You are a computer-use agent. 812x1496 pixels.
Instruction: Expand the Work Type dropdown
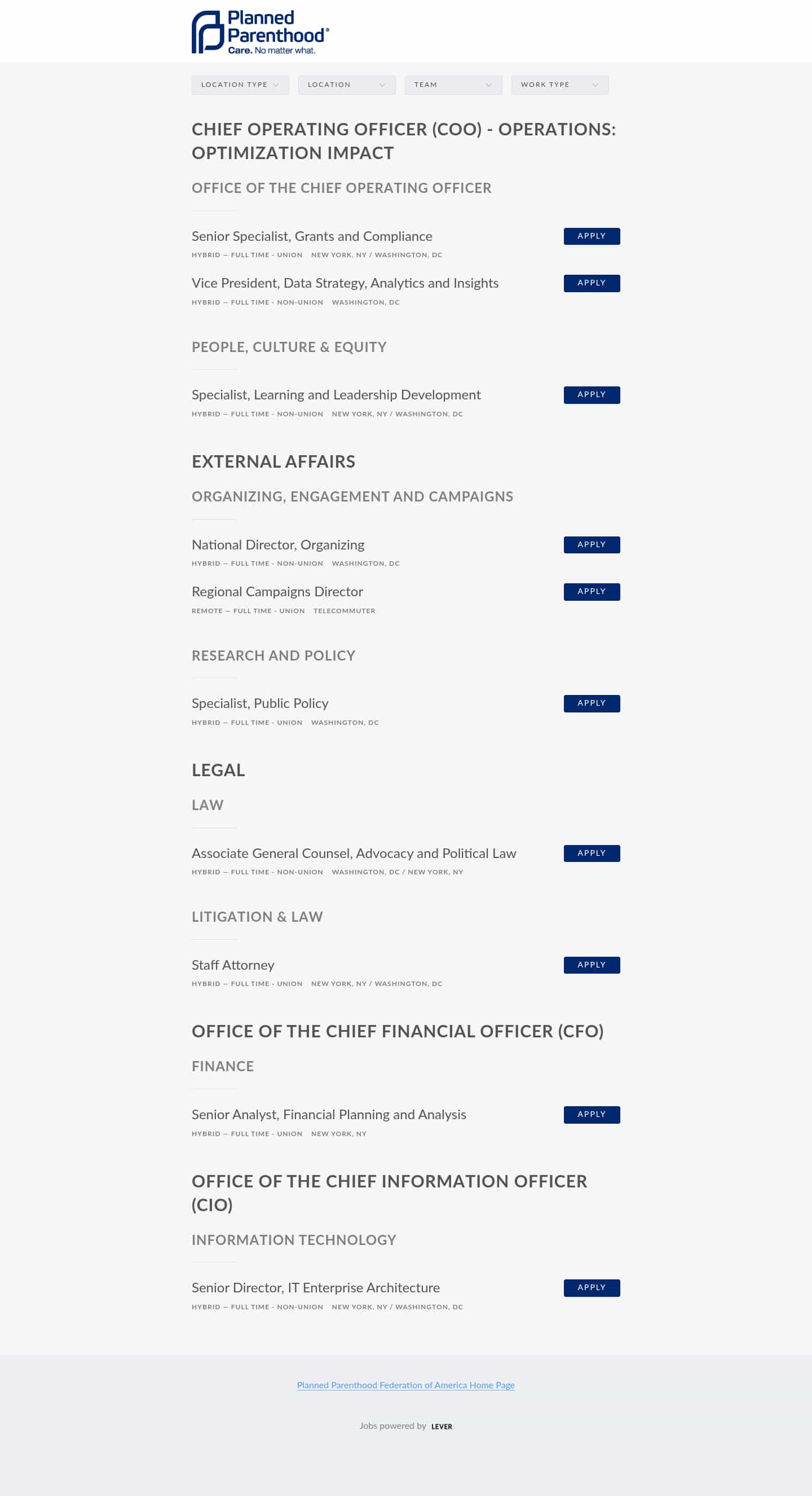(x=559, y=85)
